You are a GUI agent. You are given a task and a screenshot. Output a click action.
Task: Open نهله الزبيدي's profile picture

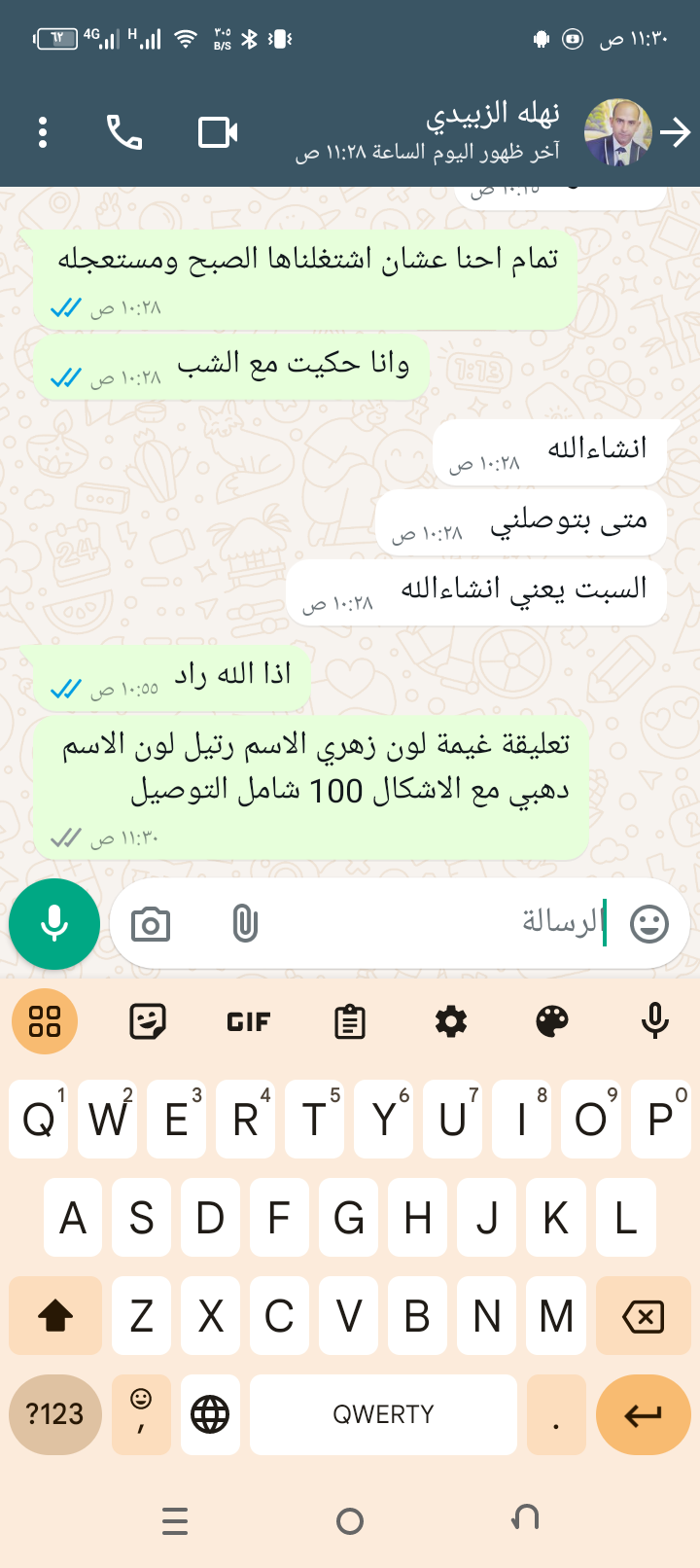[617, 132]
